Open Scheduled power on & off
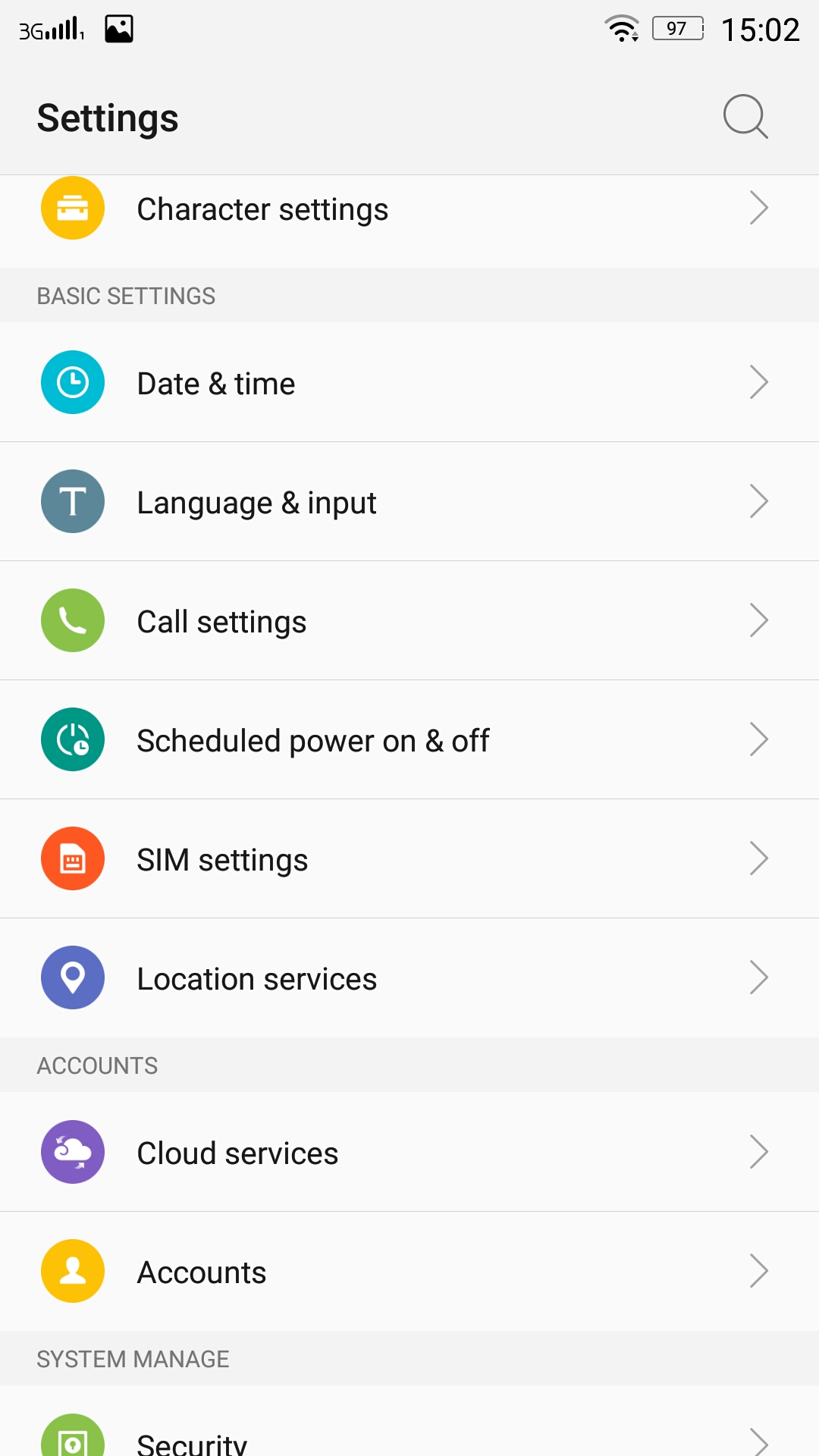The image size is (819, 1456). click(409, 739)
